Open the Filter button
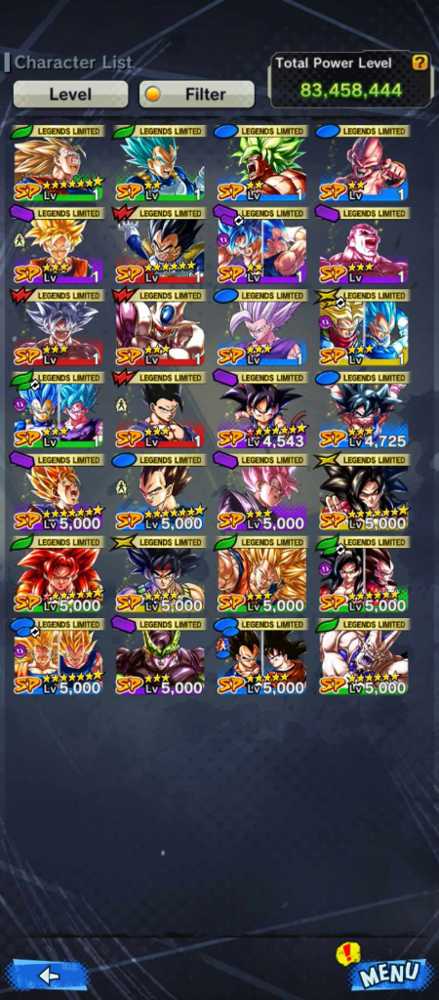Screen dimensions: 439x1000 click(197, 94)
